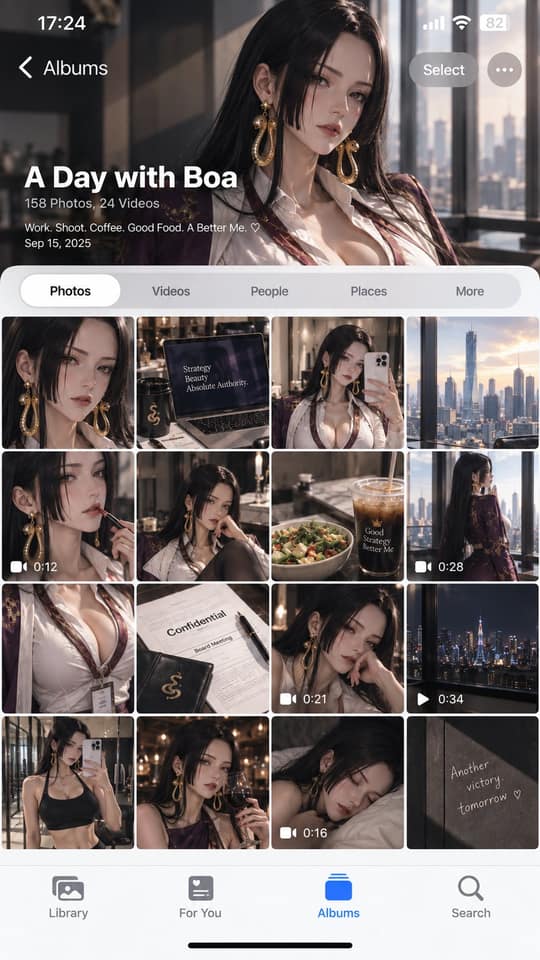
Task: Play the 0:34 night skyline video
Action: coord(473,648)
